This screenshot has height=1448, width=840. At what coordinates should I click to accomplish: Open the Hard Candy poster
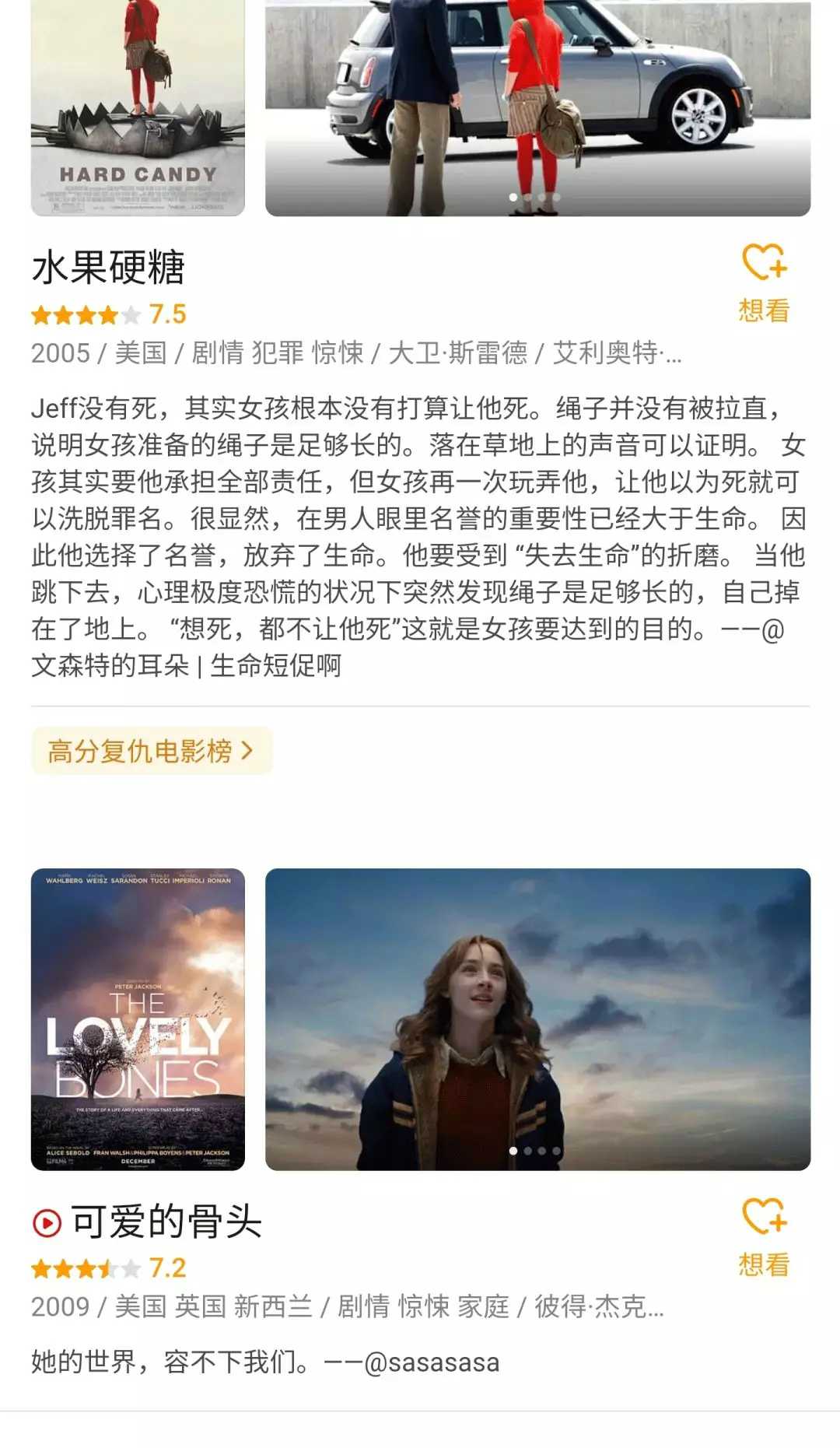coord(138,109)
